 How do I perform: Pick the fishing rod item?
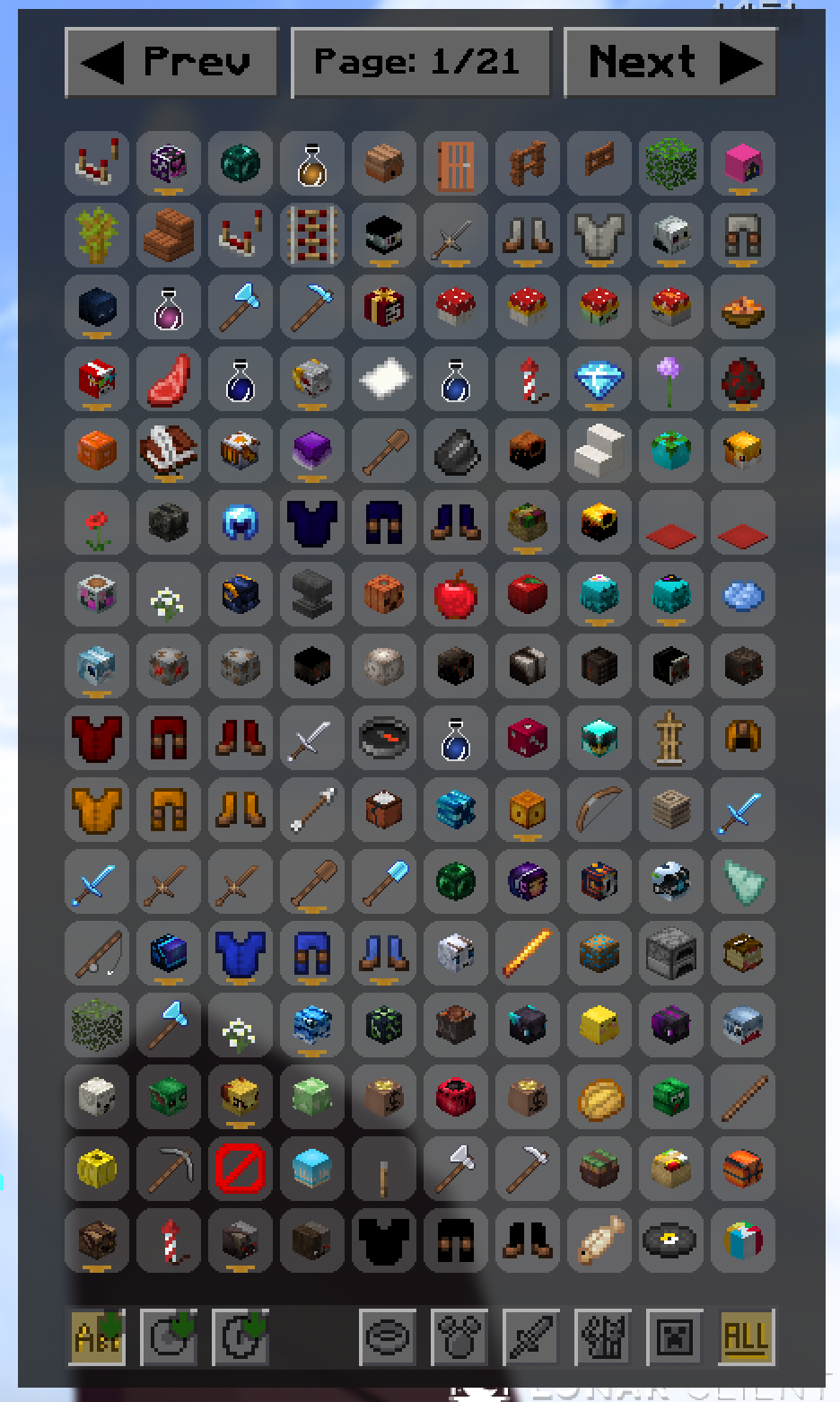[x=97, y=952]
